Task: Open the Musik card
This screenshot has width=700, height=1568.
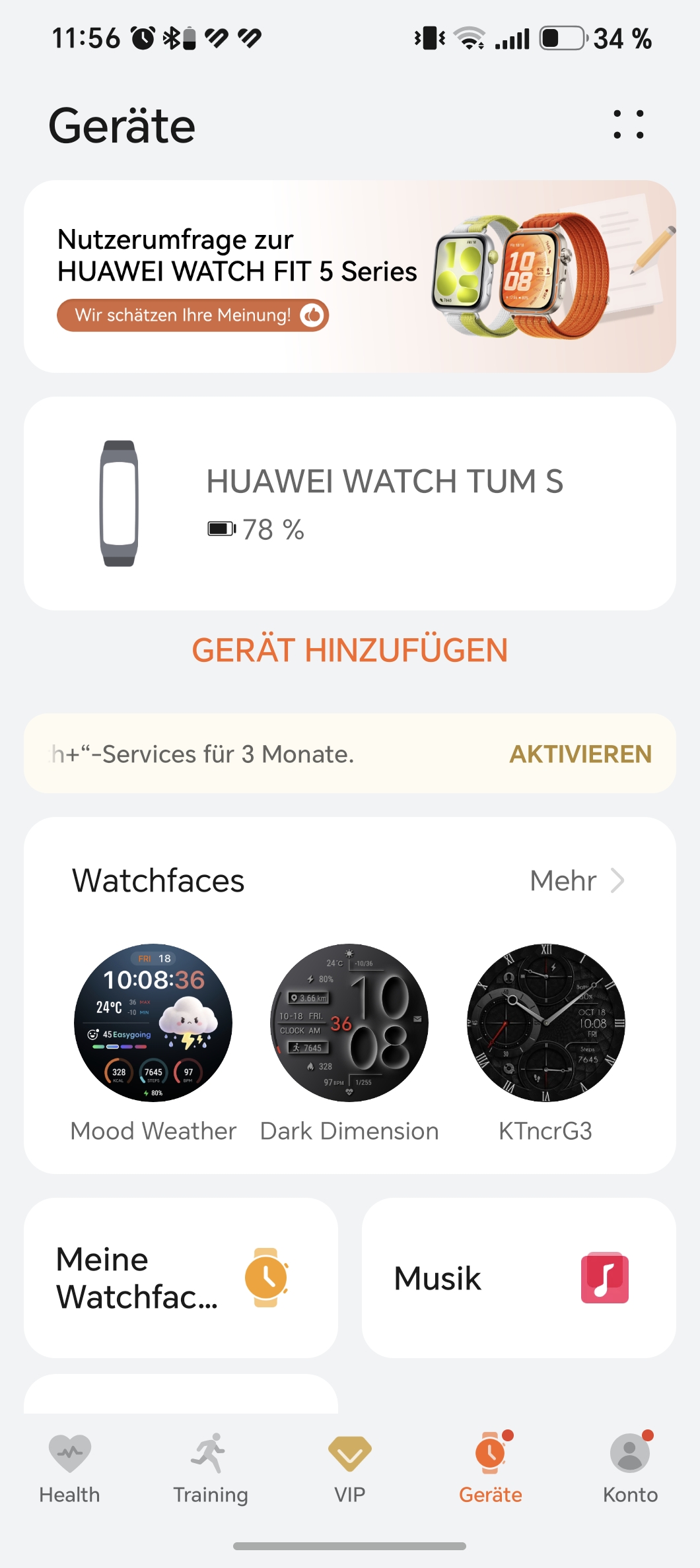Action: [x=519, y=1278]
